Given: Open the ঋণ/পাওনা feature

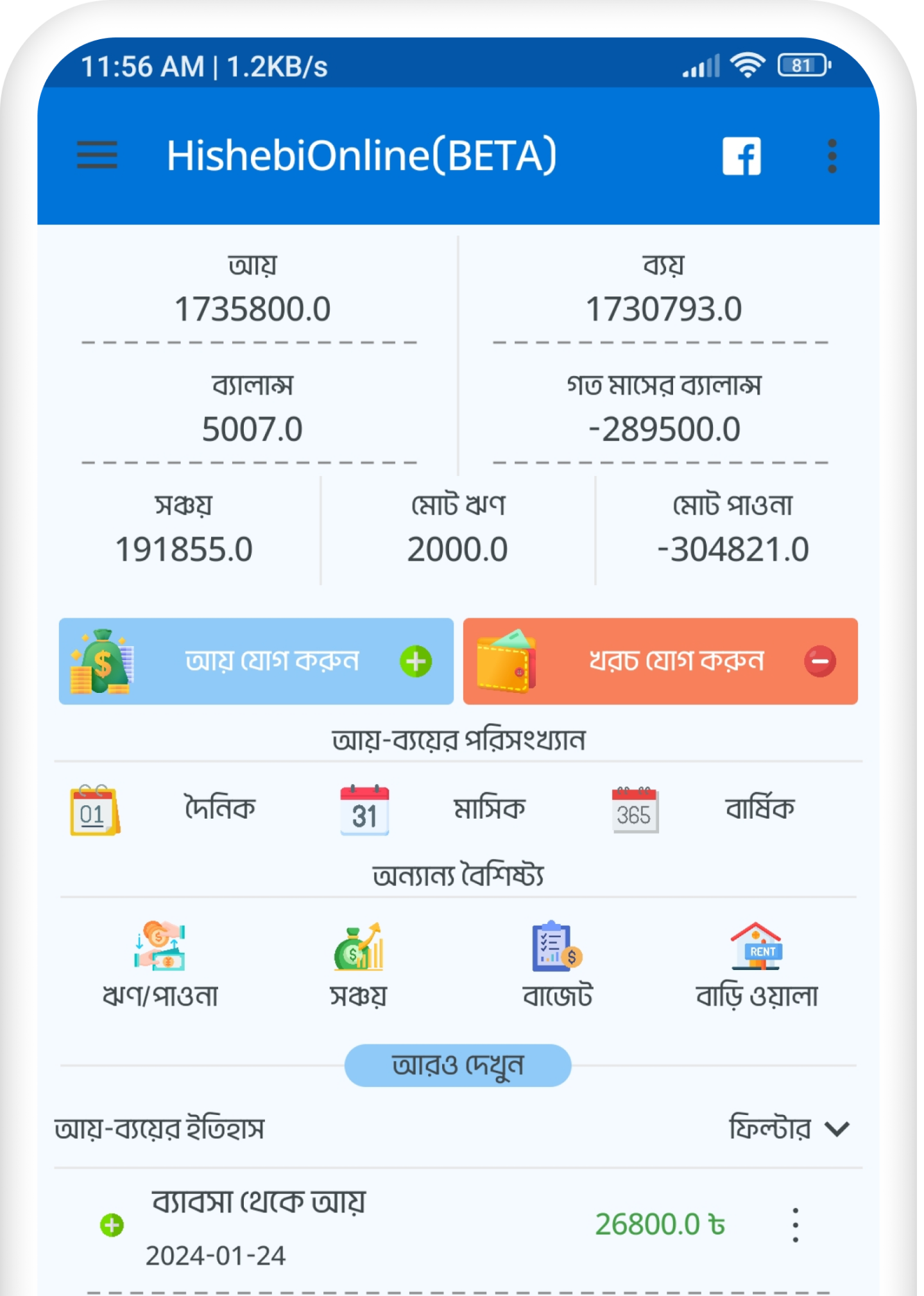Looking at the screenshot, I should tap(160, 964).
